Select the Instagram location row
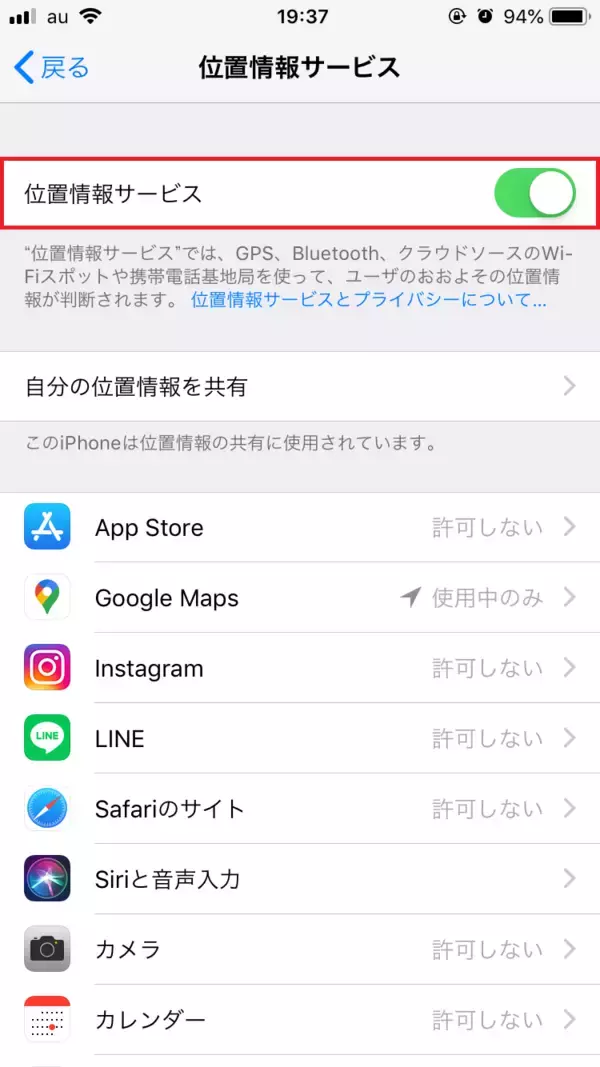 pyautogui.click(x=300, y=668)
